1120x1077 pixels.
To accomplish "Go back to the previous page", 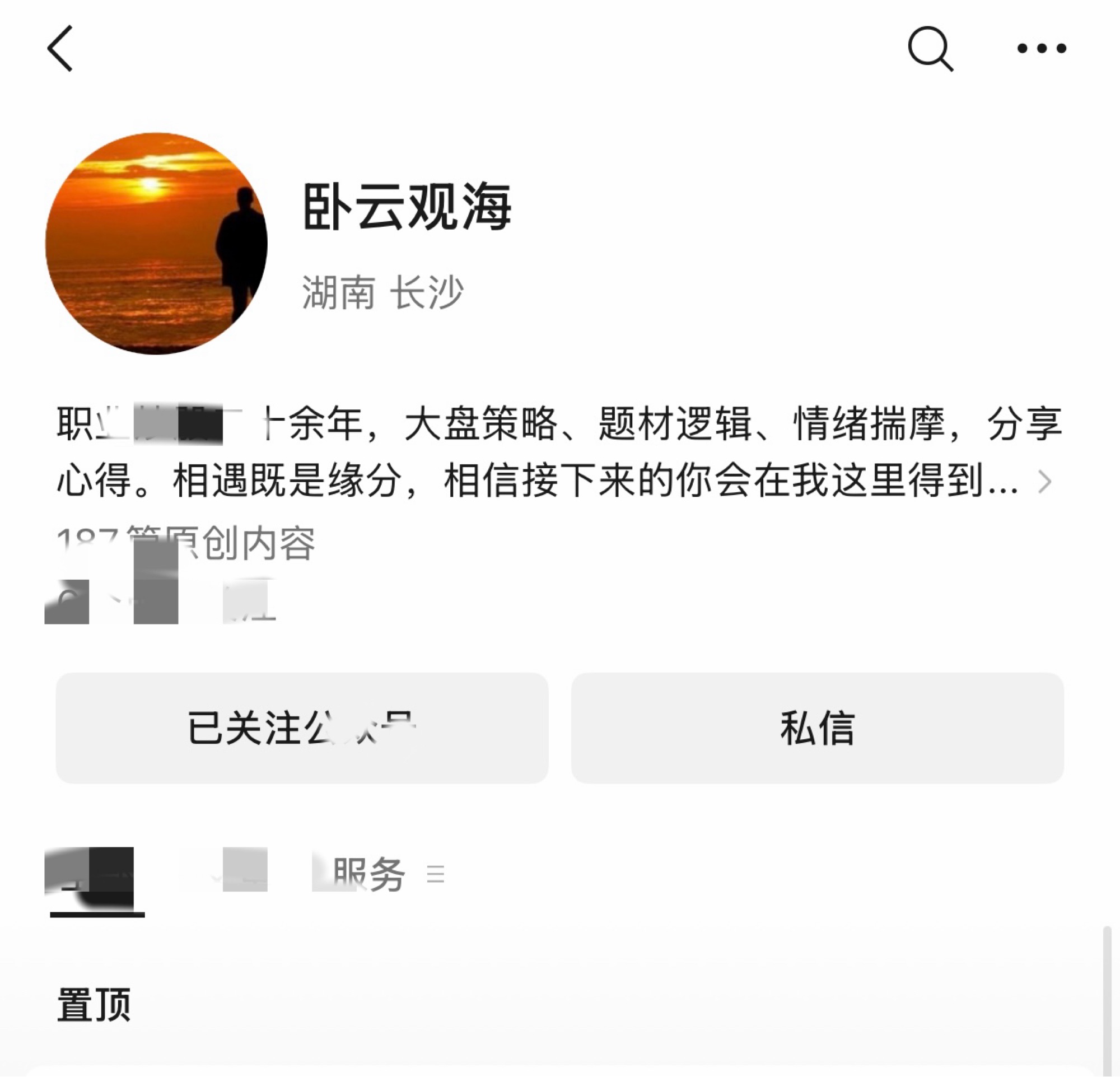I will (60, 49).
